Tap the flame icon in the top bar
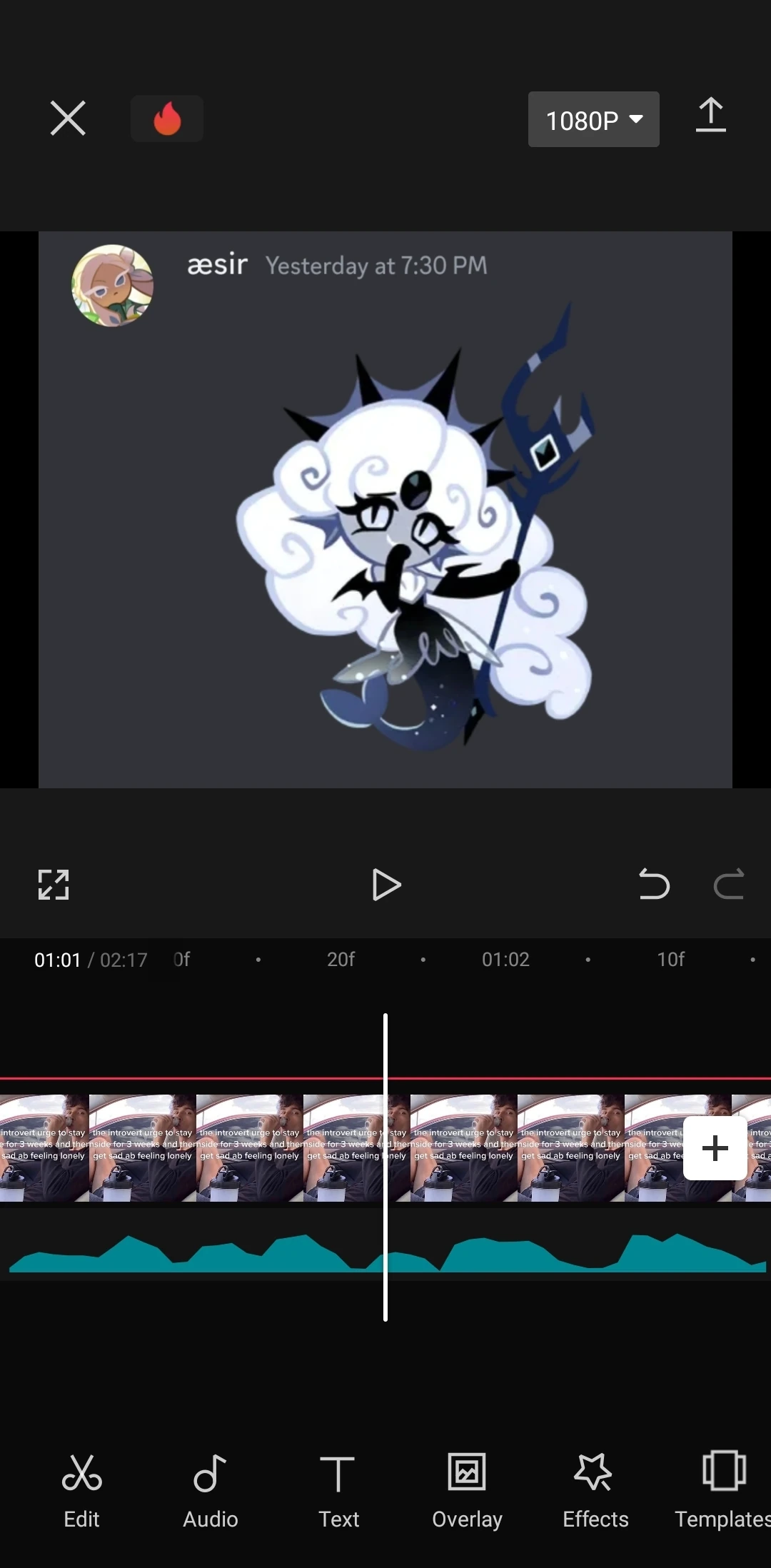The height and width of the screenshot is (1568, 771). [x=167, y=119]
